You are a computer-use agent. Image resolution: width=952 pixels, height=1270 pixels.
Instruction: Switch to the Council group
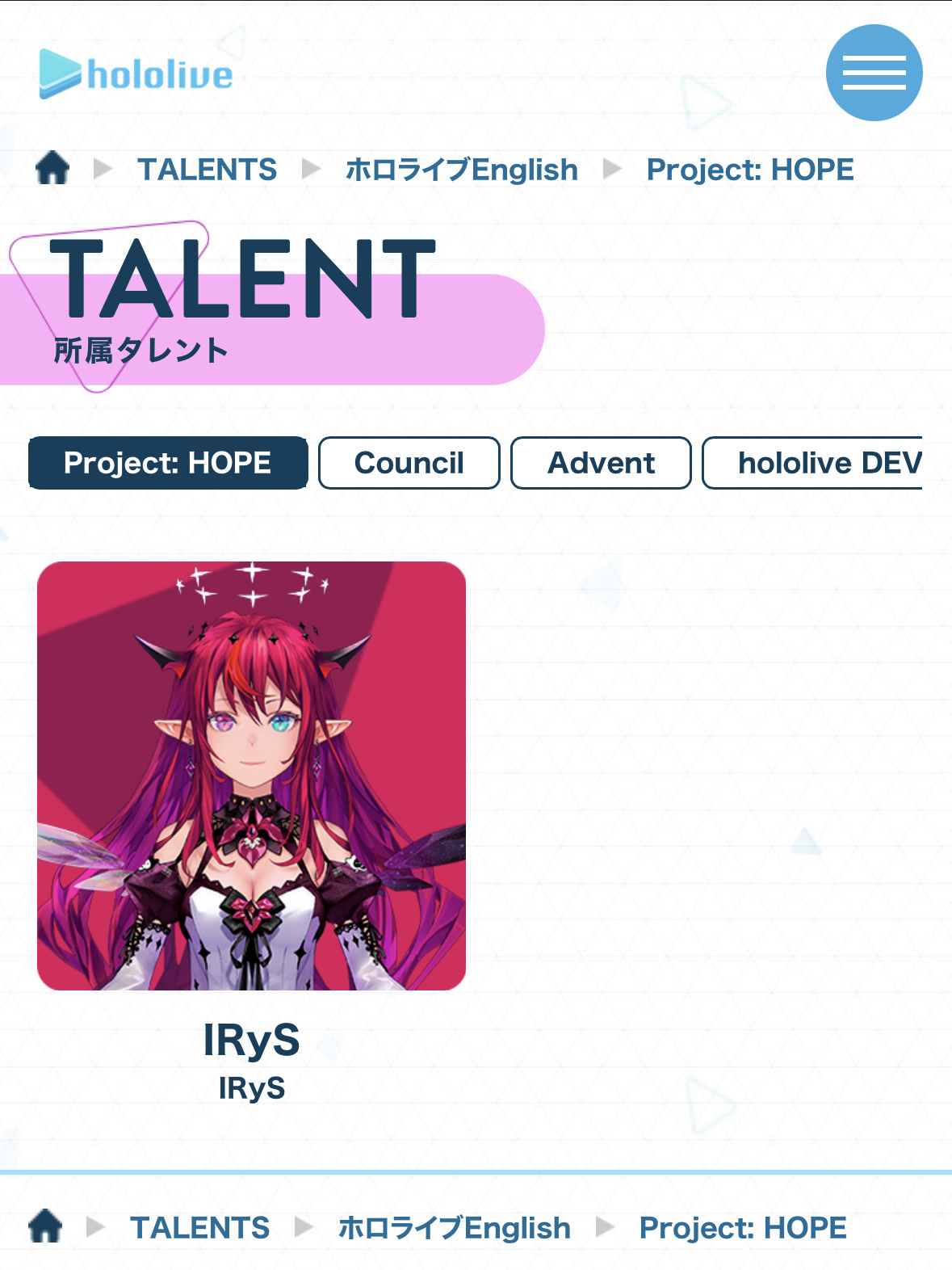(409, 463)
